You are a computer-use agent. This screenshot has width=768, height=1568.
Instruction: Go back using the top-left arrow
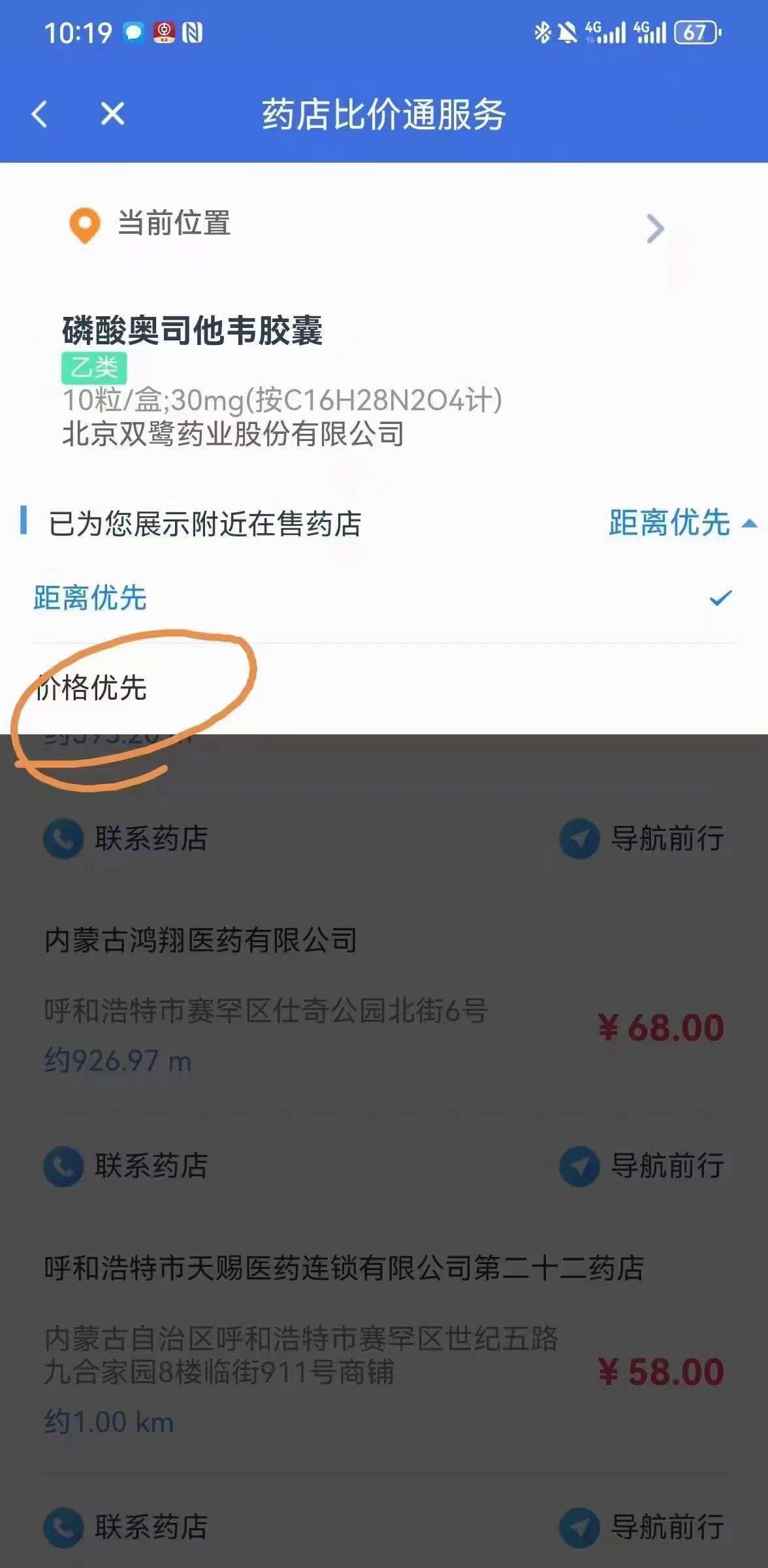pyautogui.click(x=40, y=114)
